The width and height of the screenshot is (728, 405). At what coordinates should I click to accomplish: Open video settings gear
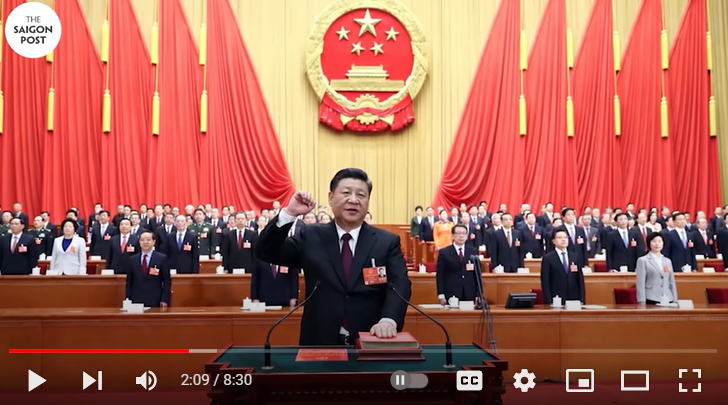(524, 380)
